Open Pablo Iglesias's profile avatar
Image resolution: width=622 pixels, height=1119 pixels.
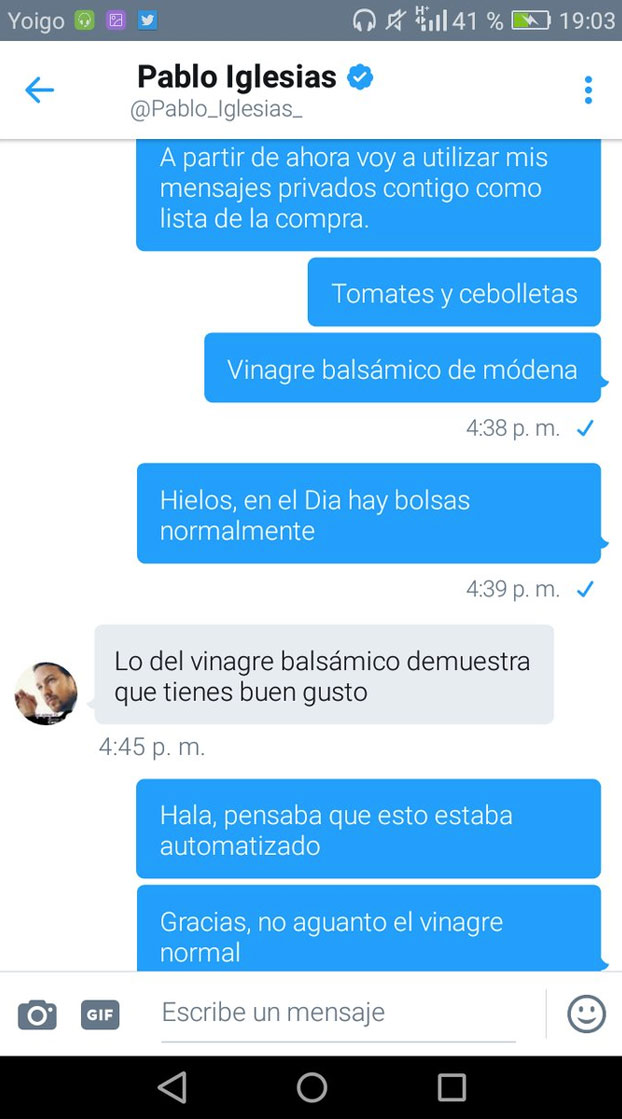point(46,693)
